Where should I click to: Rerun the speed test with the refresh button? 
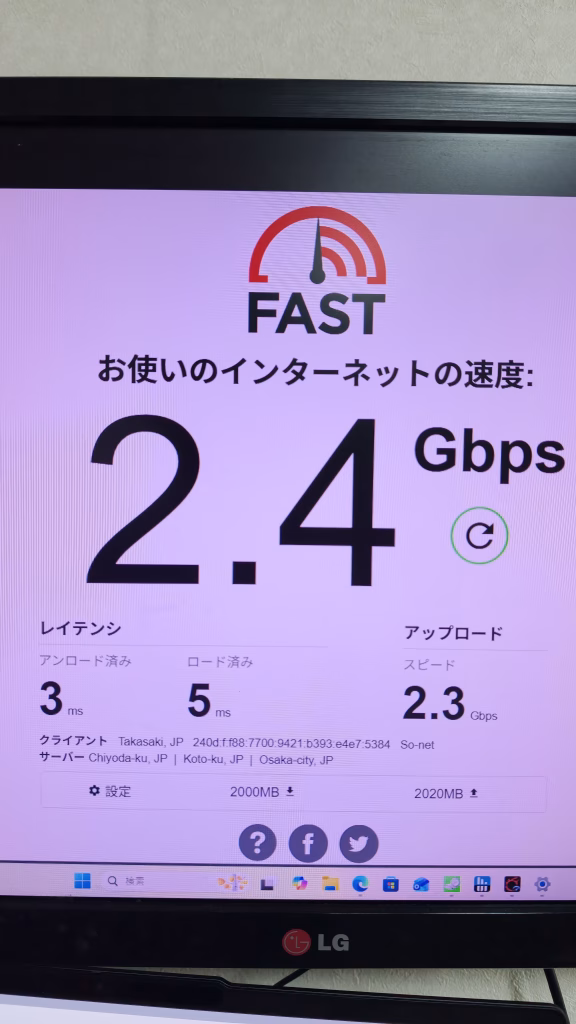[479, 536]
